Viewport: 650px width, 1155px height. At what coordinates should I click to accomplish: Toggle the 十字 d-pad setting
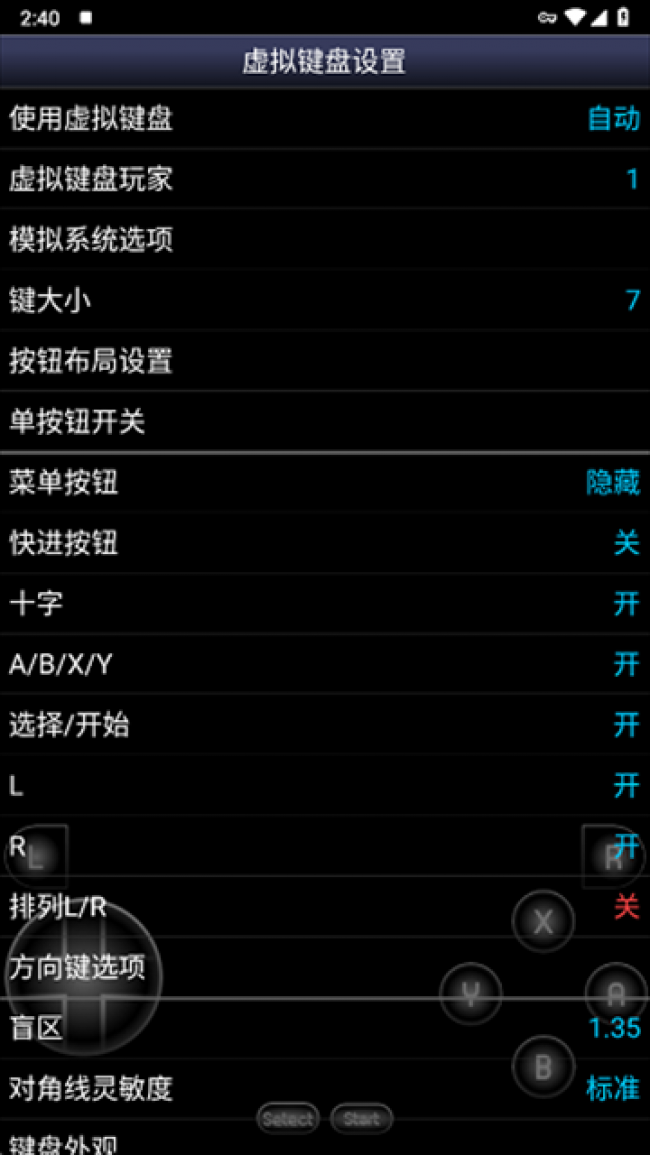[325, 604]
